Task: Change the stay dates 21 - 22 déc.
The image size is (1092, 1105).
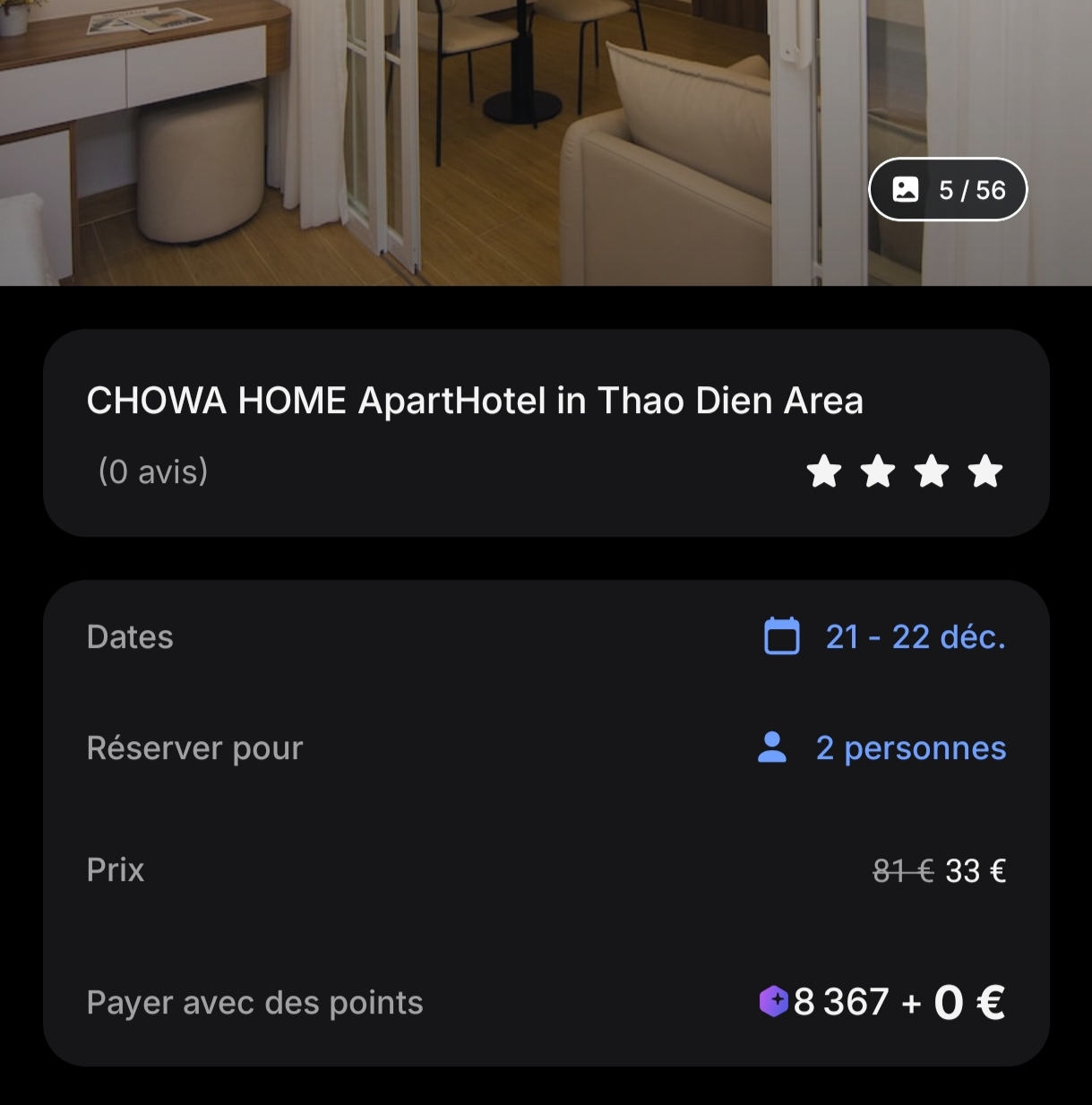Action: coord(885,637)
